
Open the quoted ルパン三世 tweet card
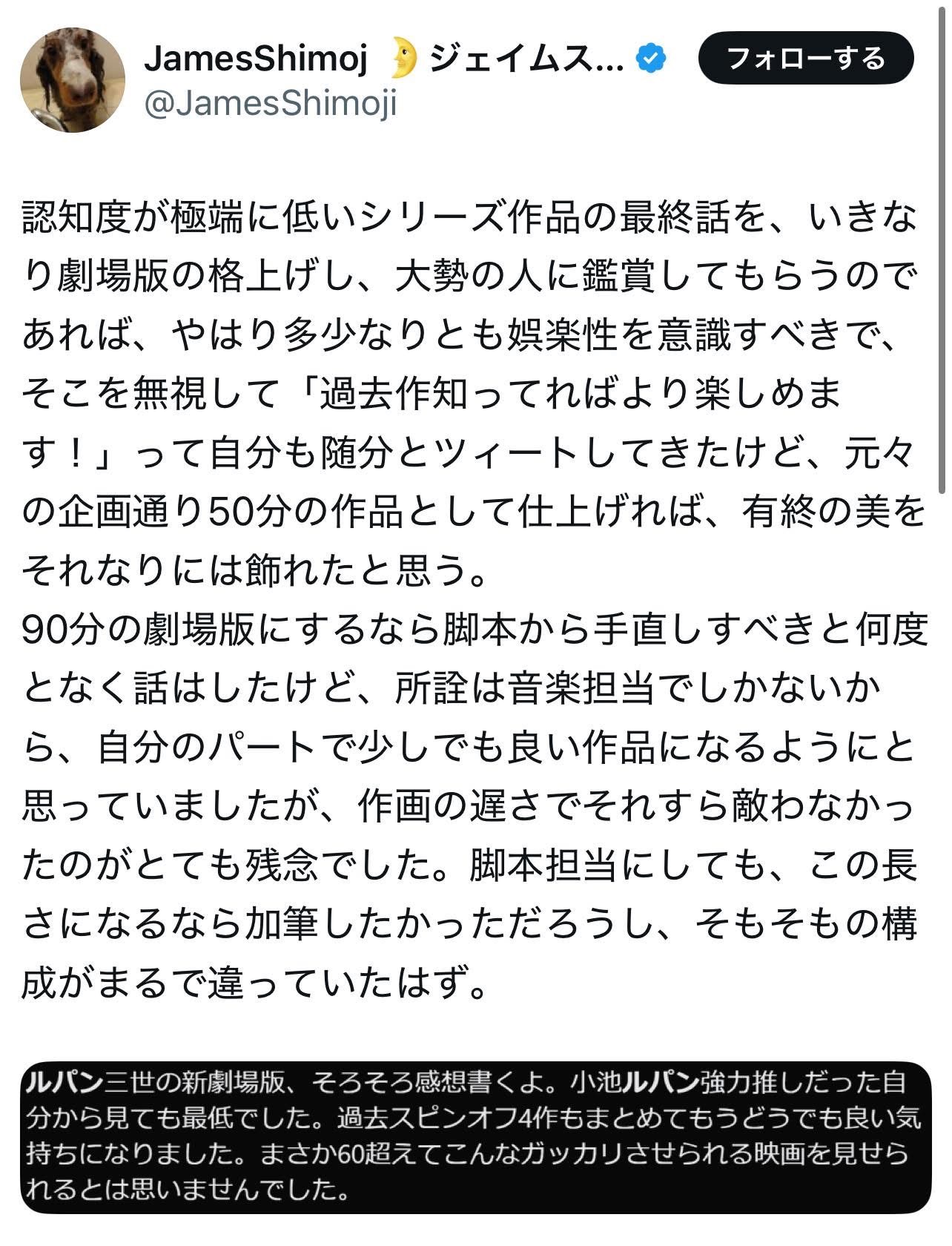(x=475, y=1138)
